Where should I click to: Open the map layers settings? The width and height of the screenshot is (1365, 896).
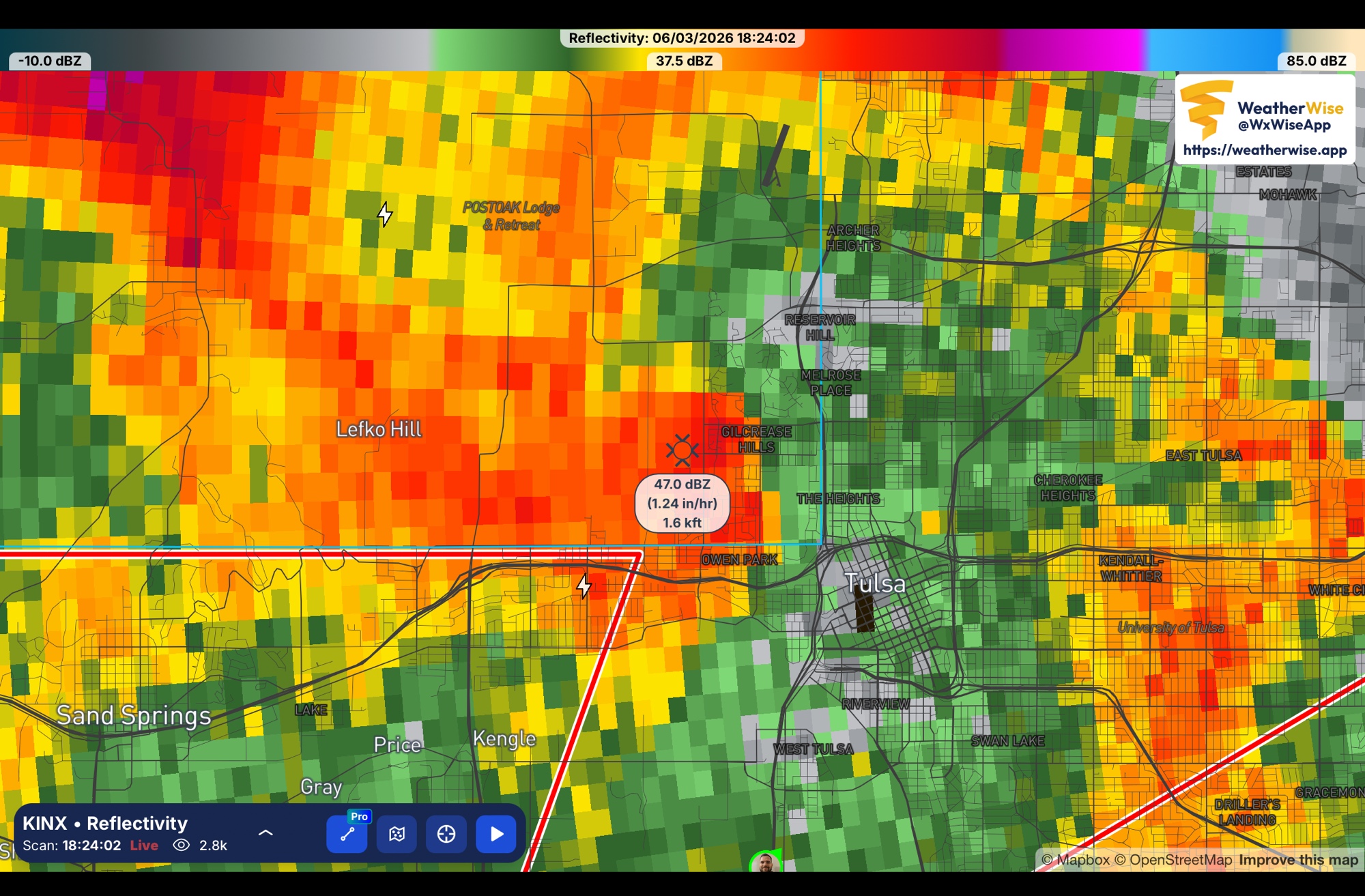pos(397,834)
